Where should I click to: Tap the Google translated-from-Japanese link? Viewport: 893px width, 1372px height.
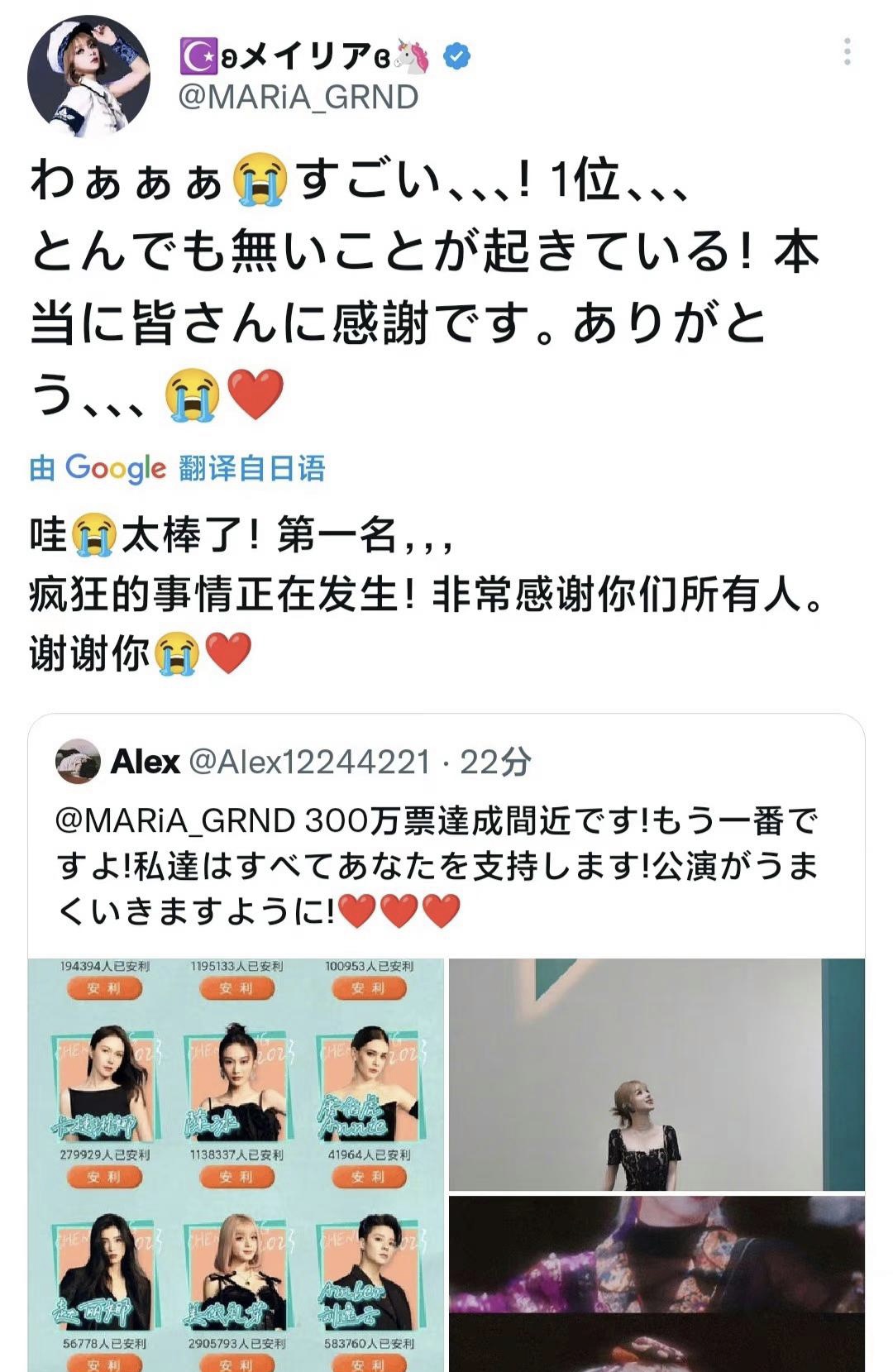[178, 469]
